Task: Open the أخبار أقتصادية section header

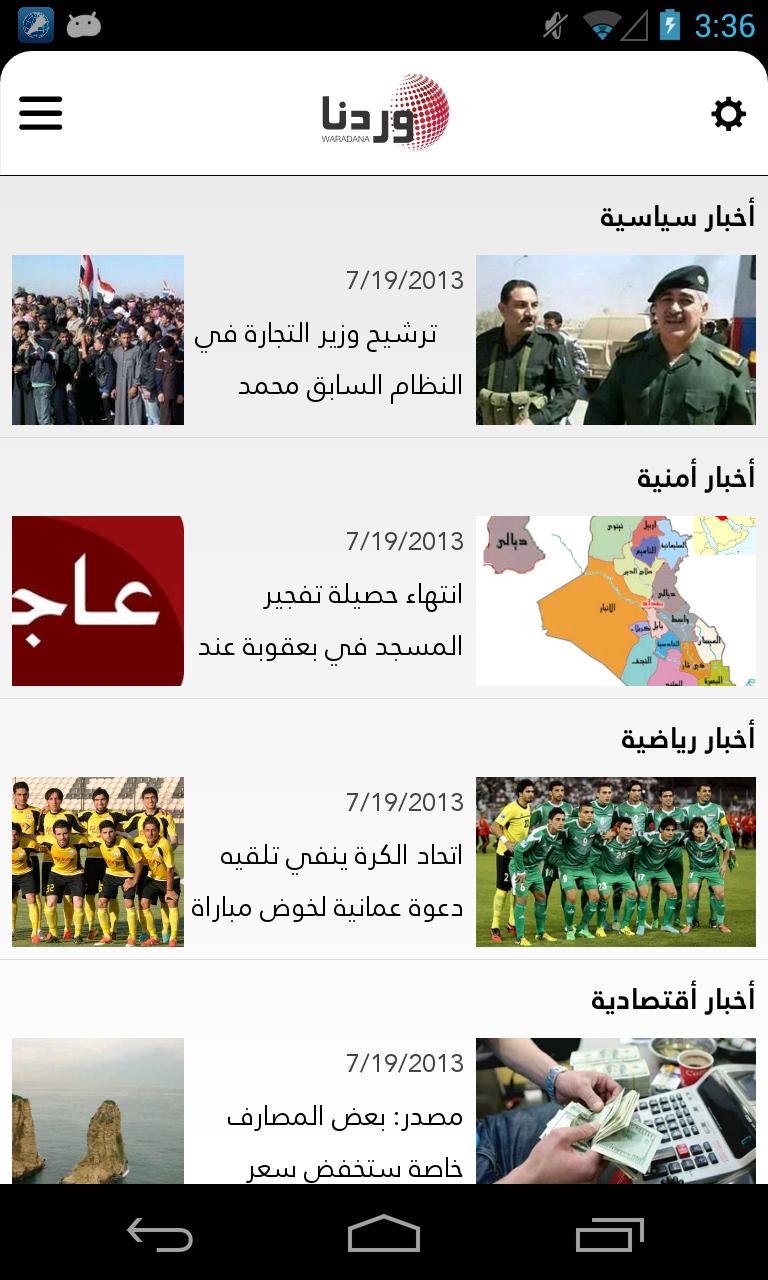Action: [x=672, y=1000]
